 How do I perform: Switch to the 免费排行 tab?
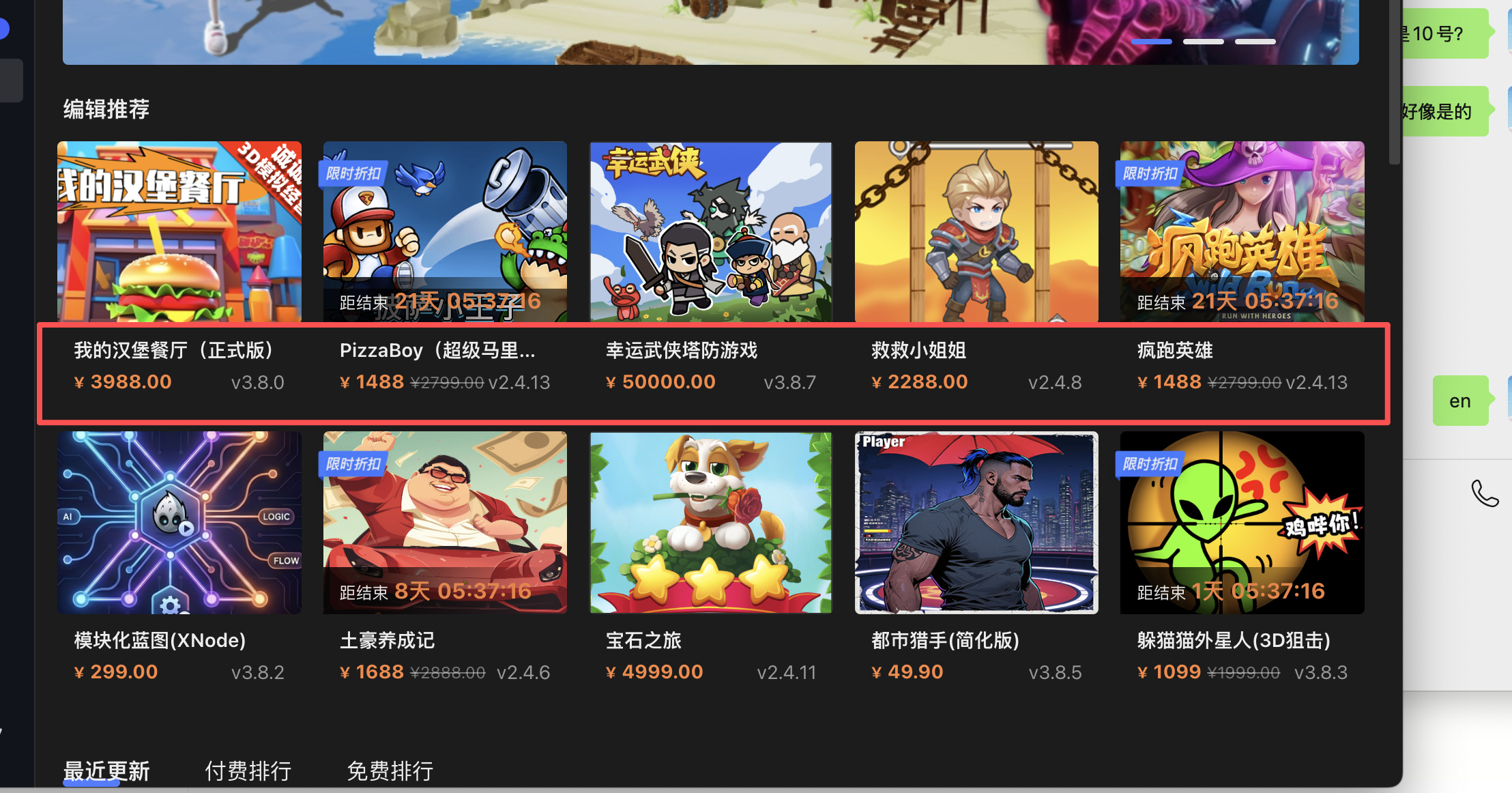point(390,770)
